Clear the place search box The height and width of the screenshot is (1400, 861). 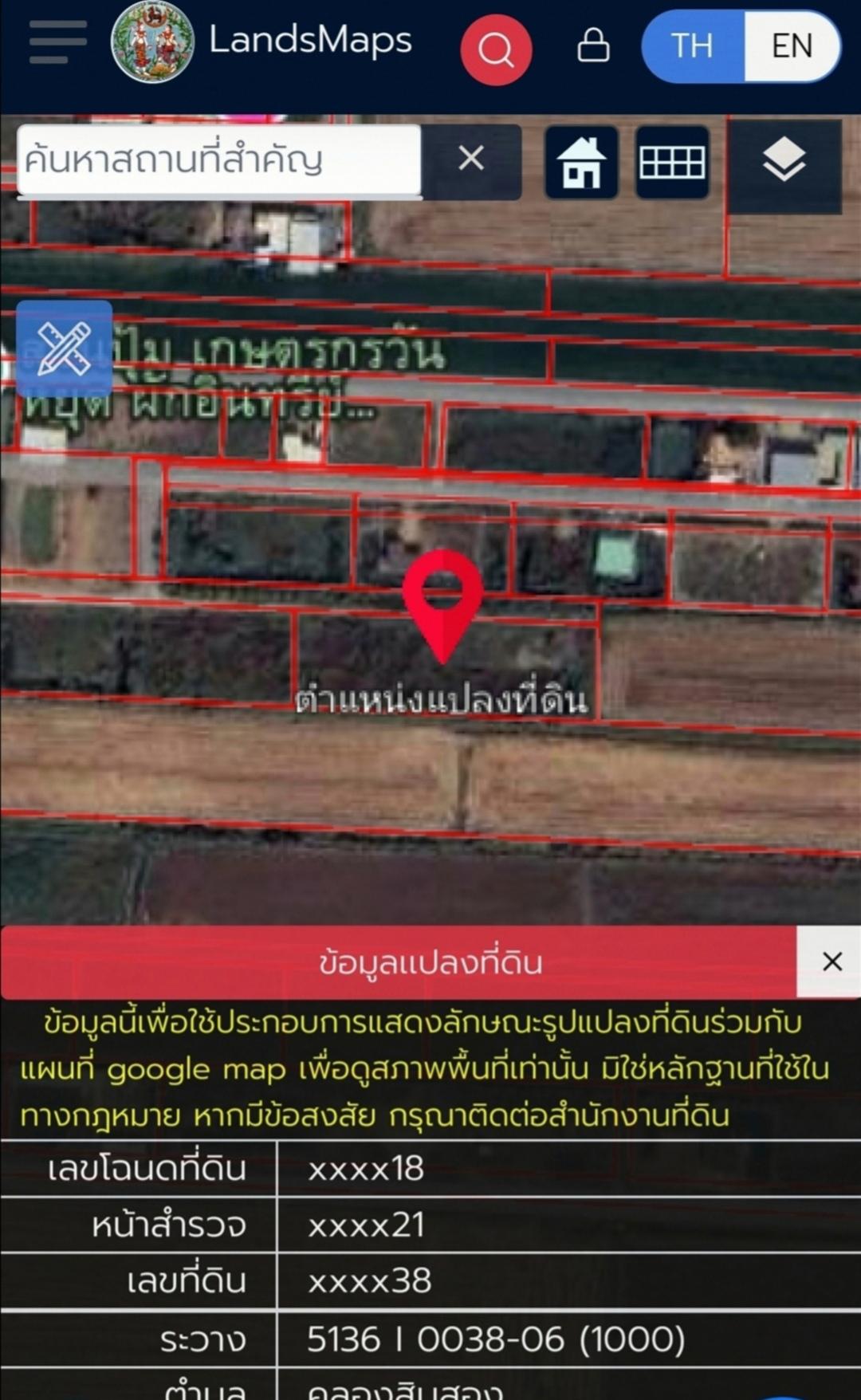pos(471,159)
